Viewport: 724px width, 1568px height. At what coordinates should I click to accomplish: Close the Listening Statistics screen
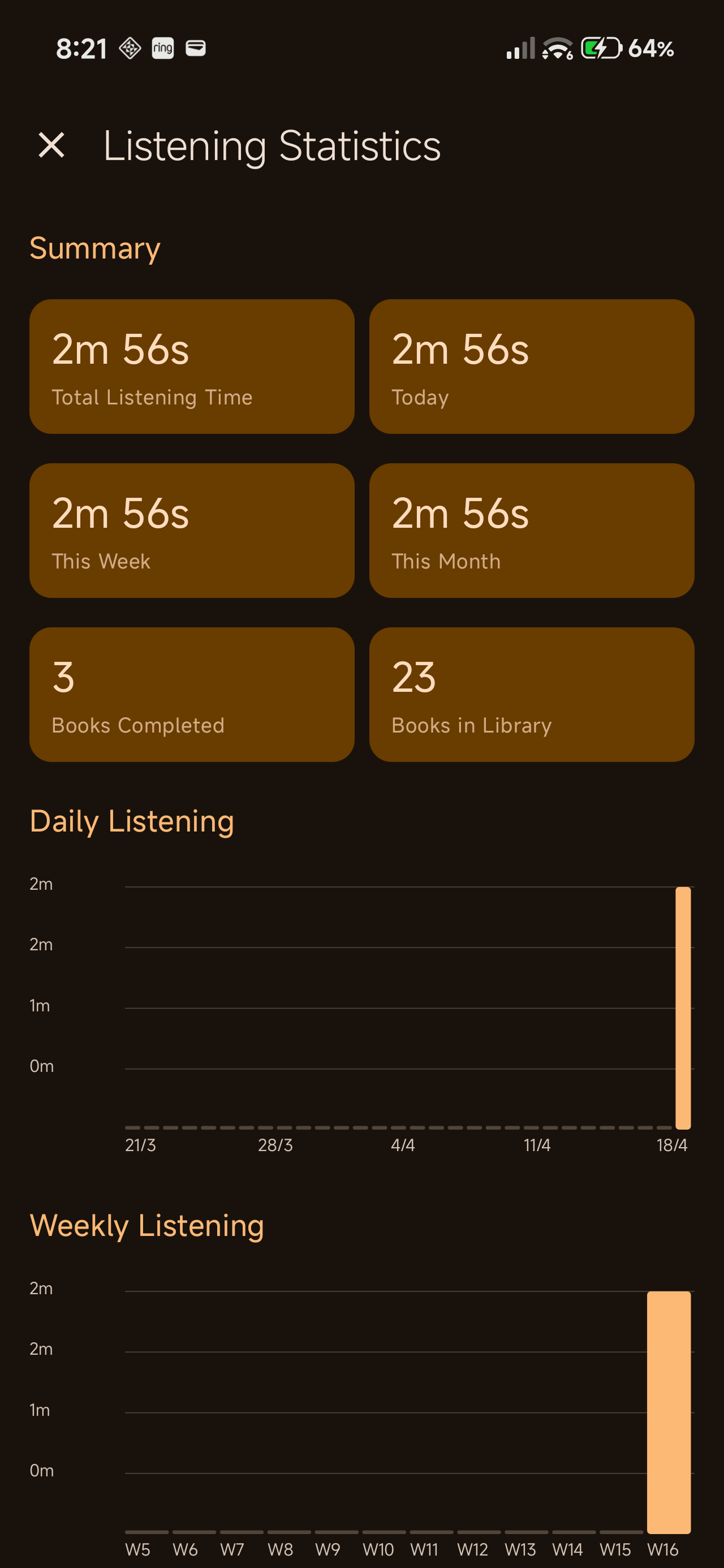(52, 145)
